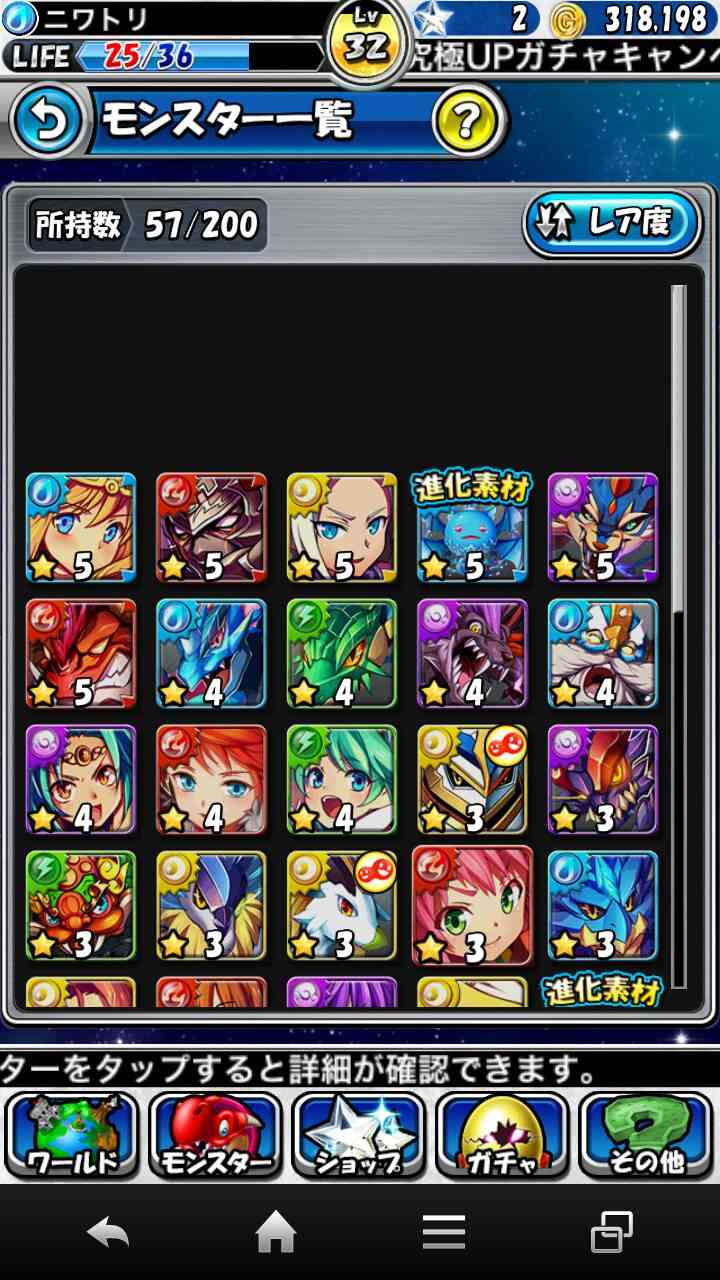Select the blonde girl 5-star water monster
Screen dimensions: 720x1280
81,528
